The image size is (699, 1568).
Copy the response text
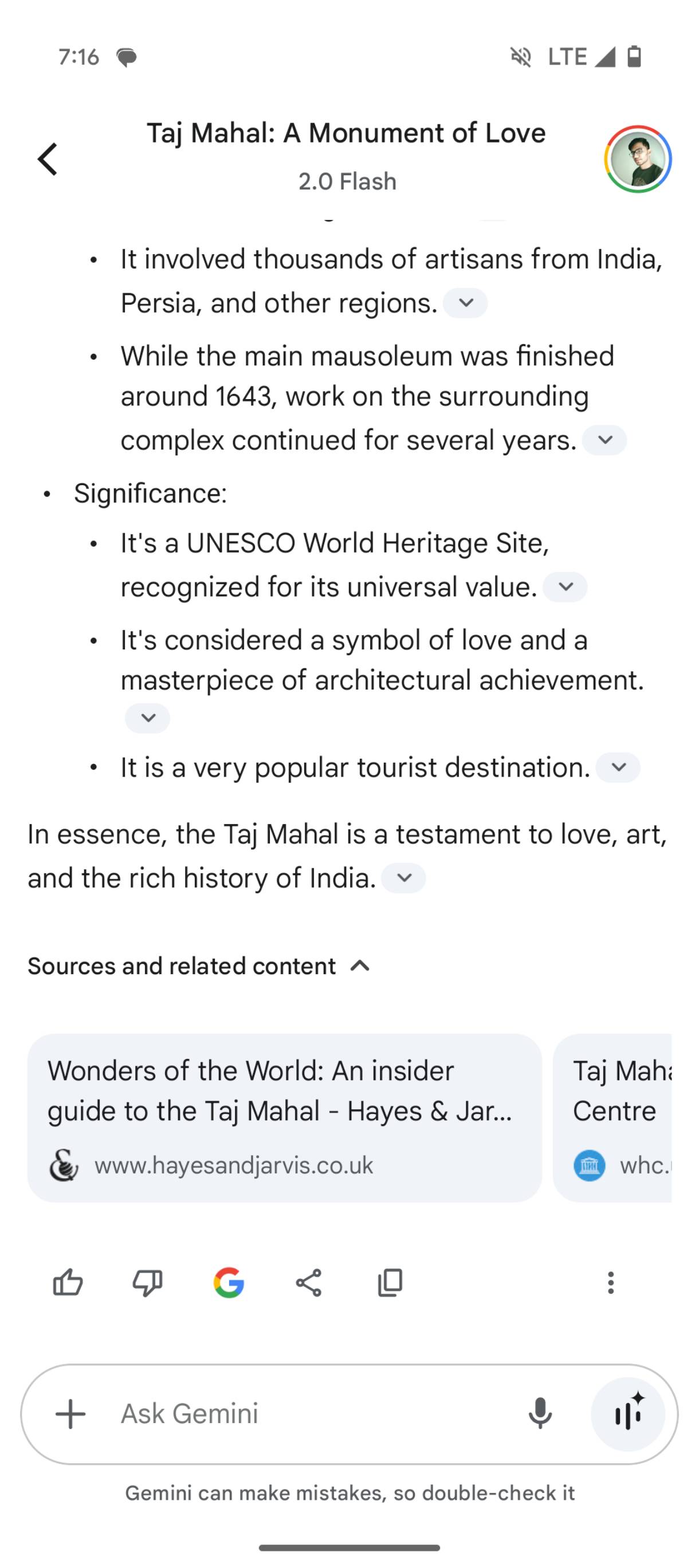point(390,1283)
